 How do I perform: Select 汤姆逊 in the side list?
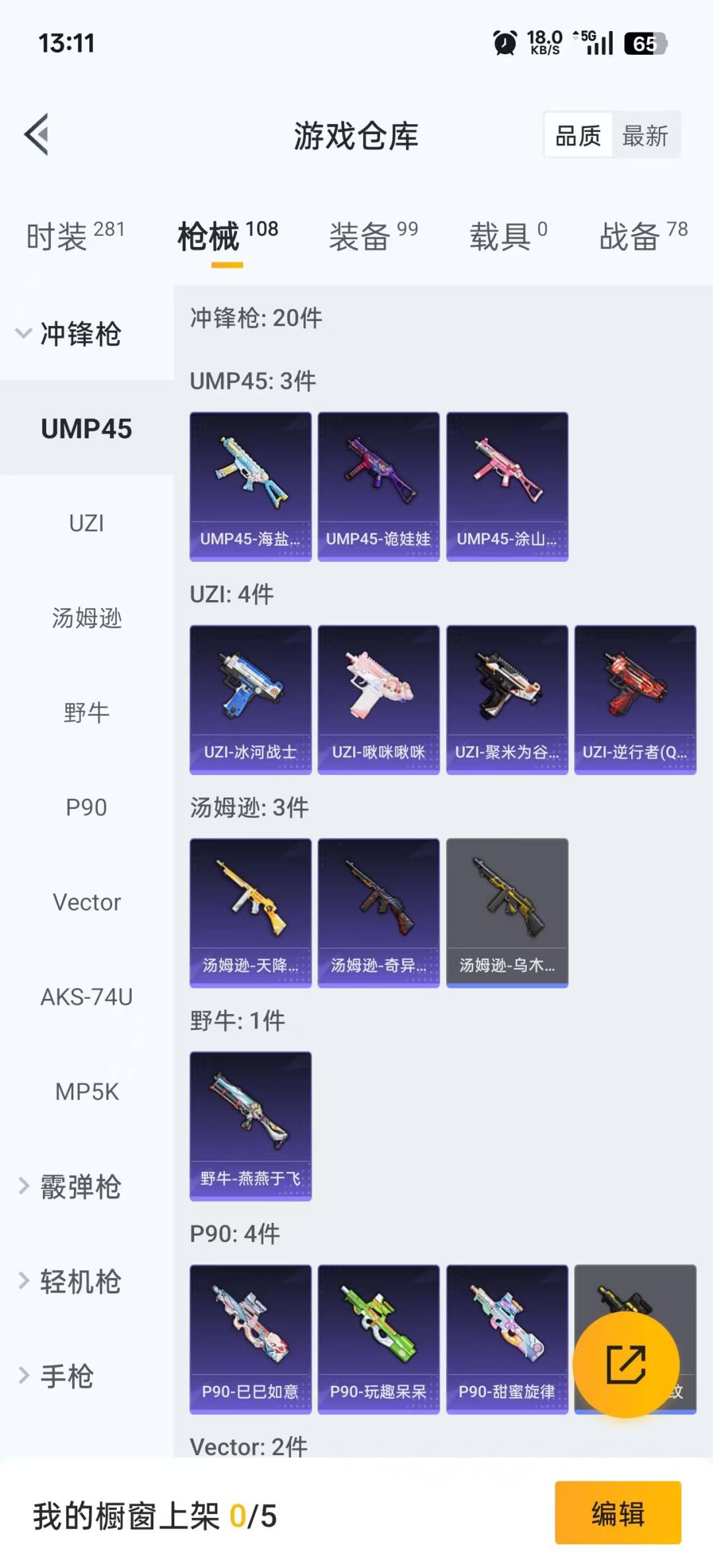(86, 618)
